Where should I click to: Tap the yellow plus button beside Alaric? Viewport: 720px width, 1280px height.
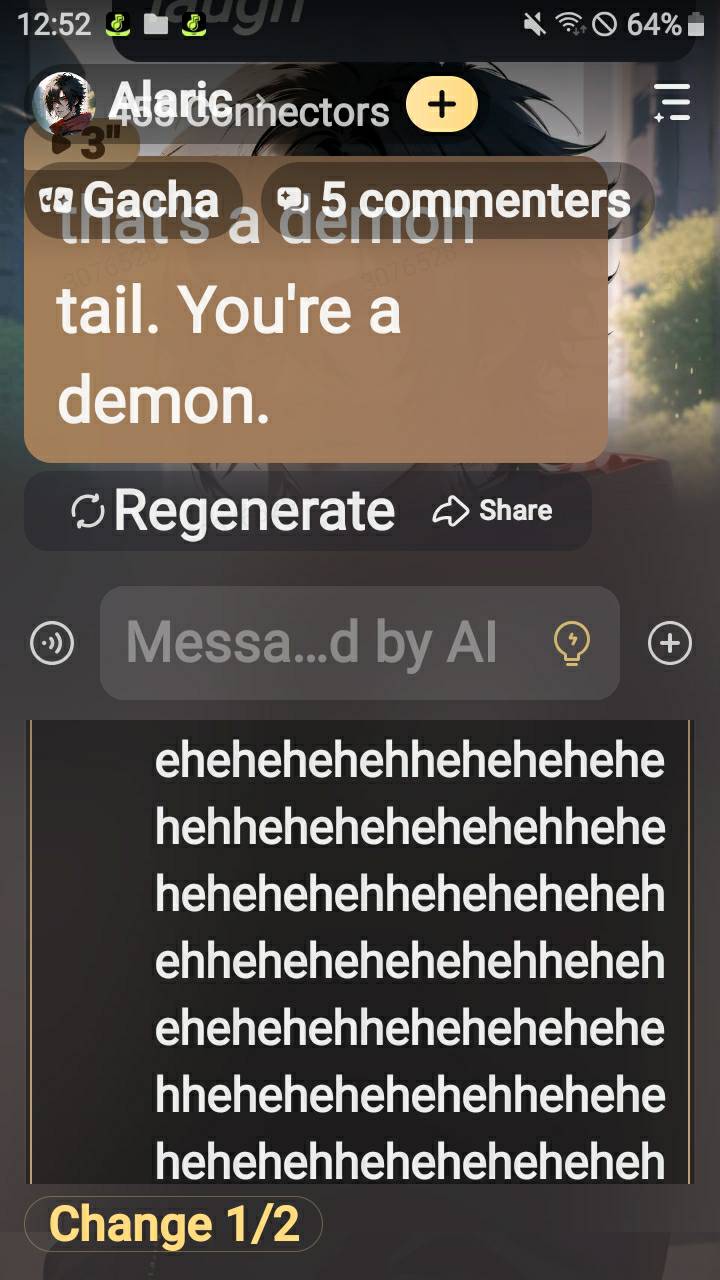tap(441, 104)
